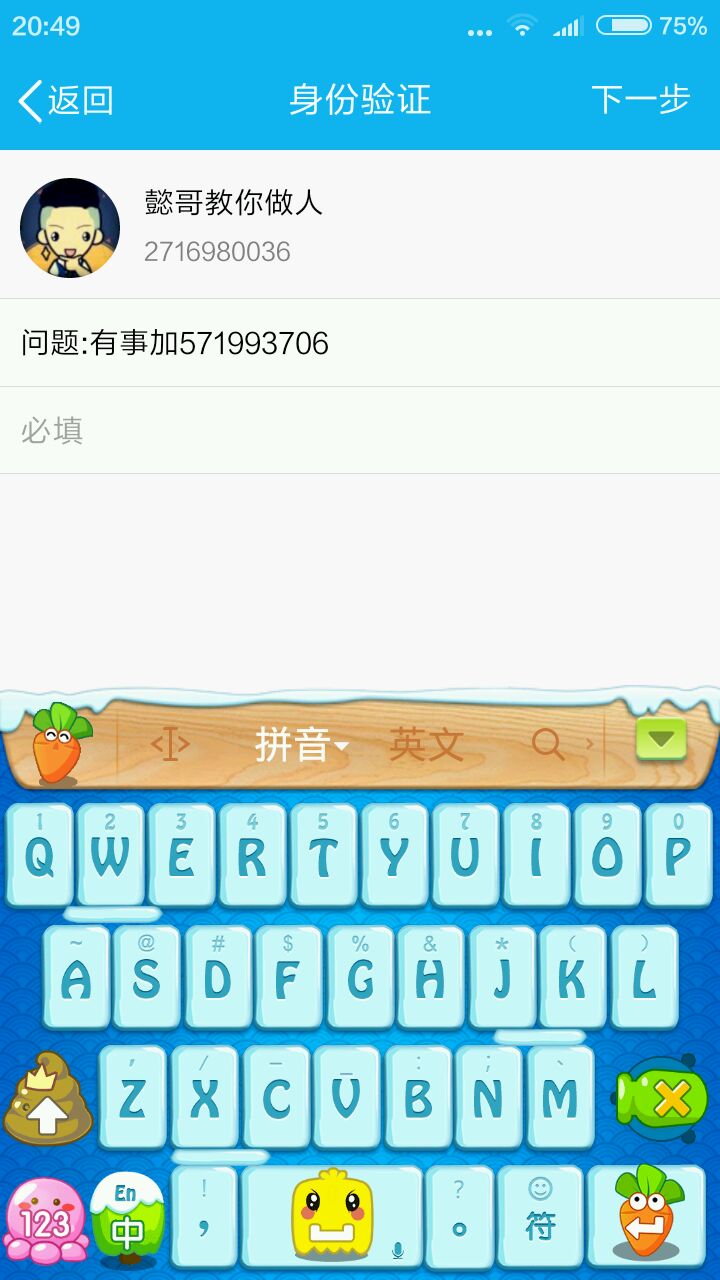Tap the shift key on keyboard

(48, 1100)
